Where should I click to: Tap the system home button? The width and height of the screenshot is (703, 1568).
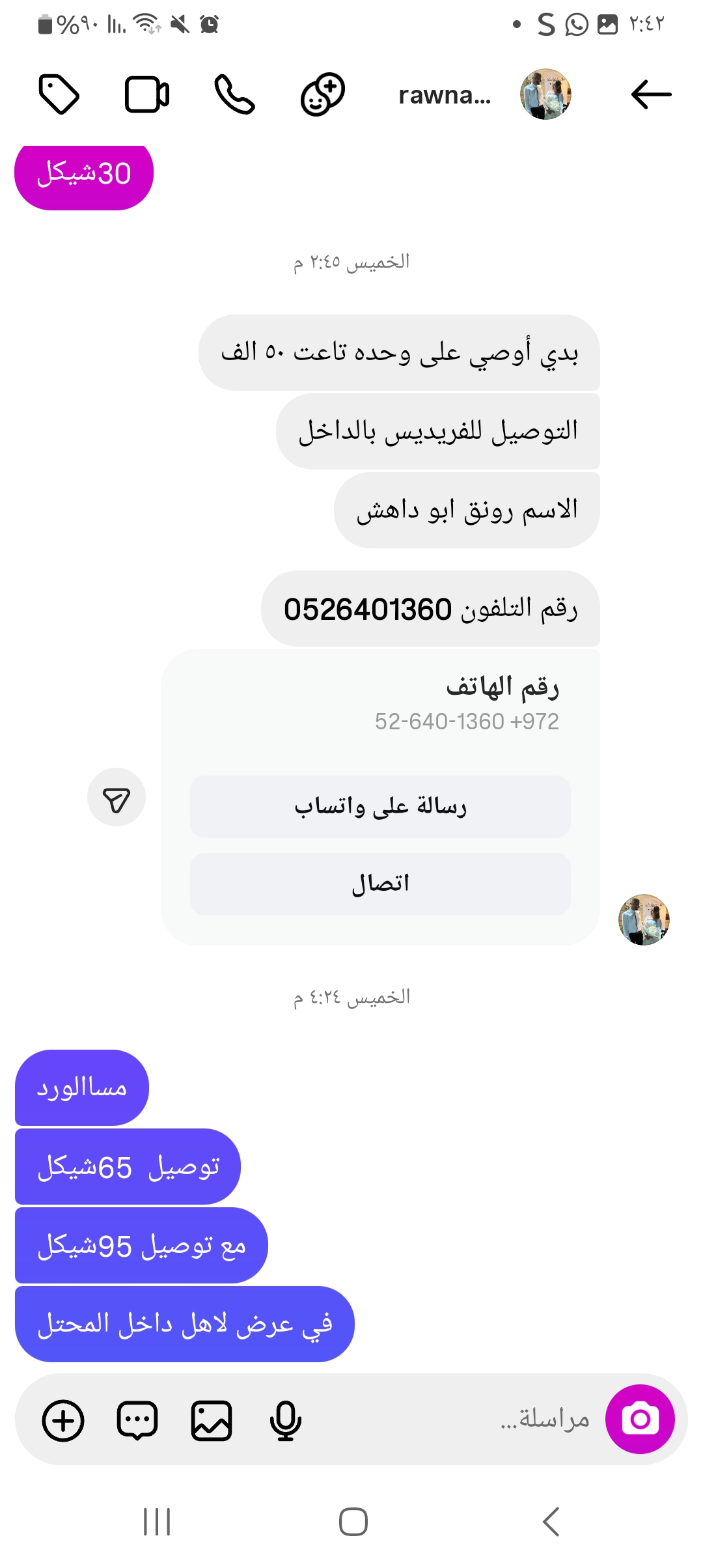click(x=353, y=1522)
